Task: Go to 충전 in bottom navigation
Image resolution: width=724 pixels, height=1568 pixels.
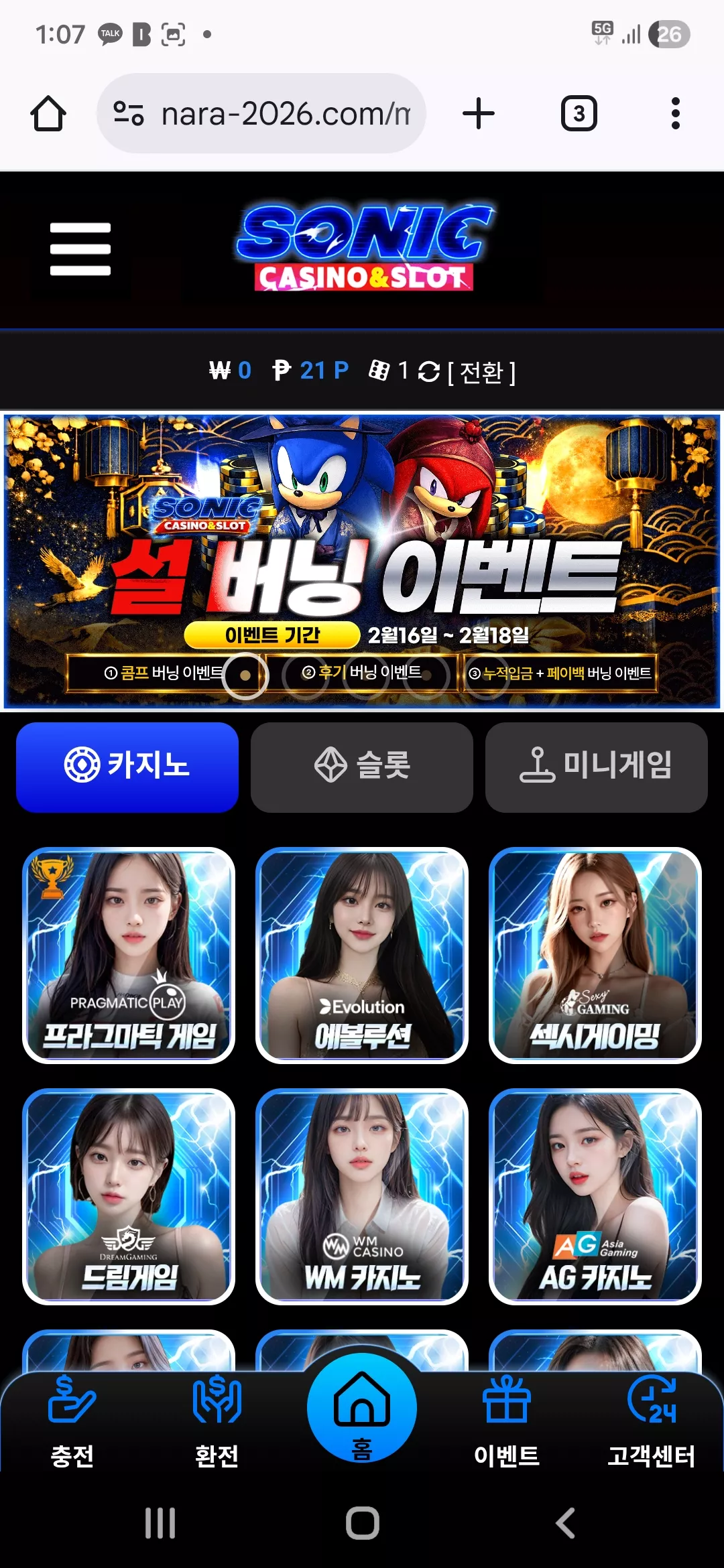Action: [72, 1421]
